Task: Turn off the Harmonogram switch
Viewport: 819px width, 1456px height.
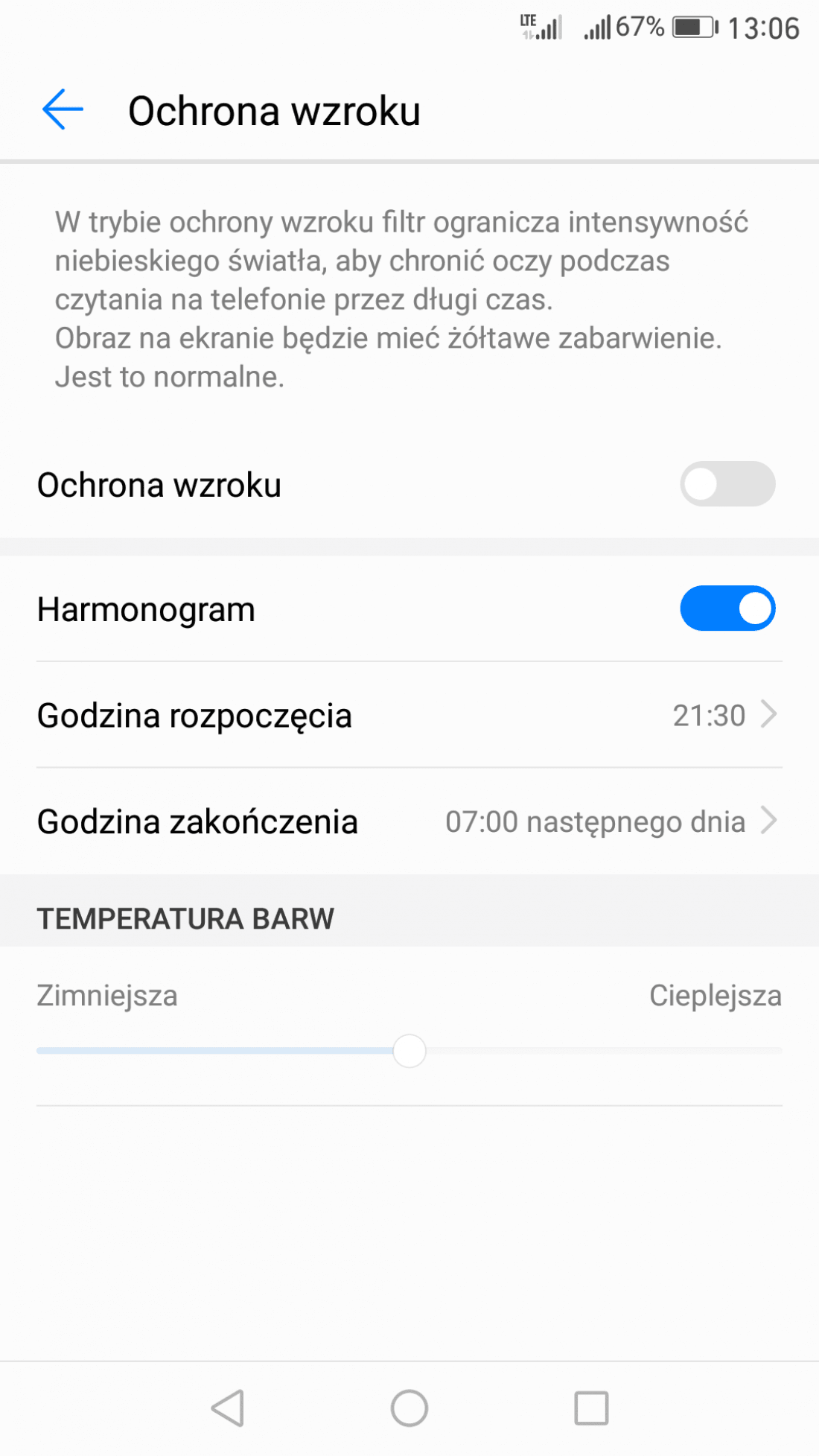Action: click(x=727, y=608)
